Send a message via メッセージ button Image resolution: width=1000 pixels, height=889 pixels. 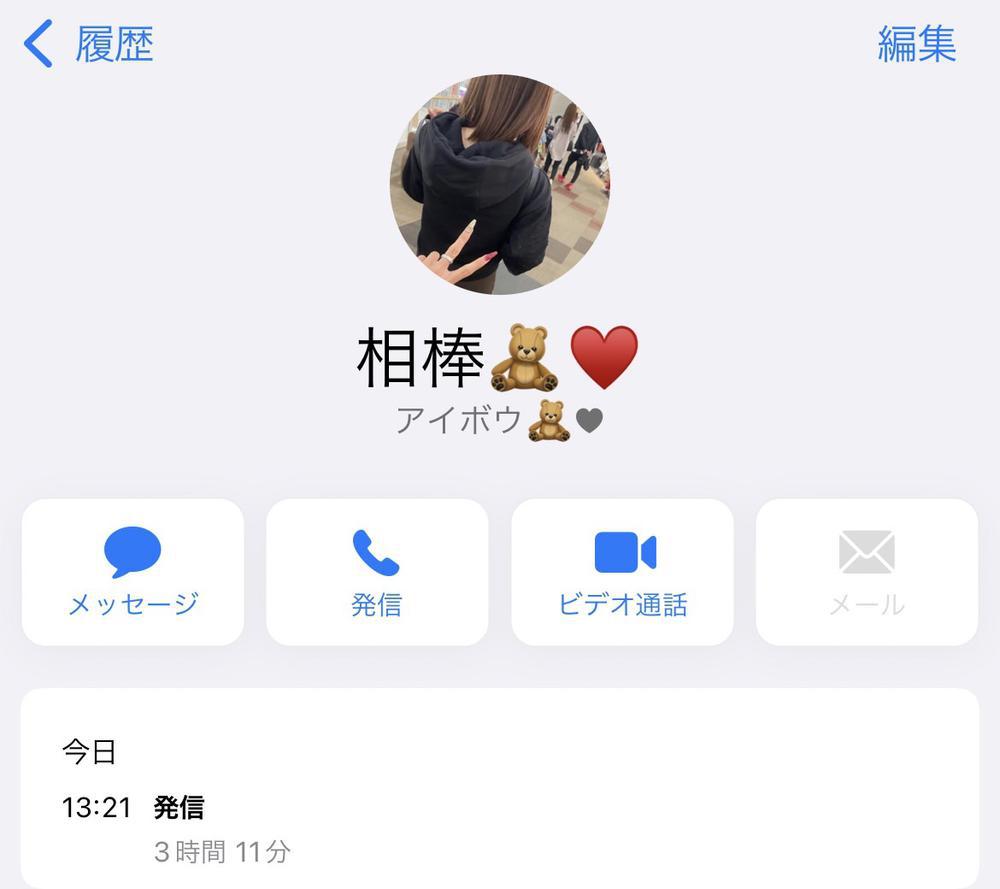(x=133, y=572)
